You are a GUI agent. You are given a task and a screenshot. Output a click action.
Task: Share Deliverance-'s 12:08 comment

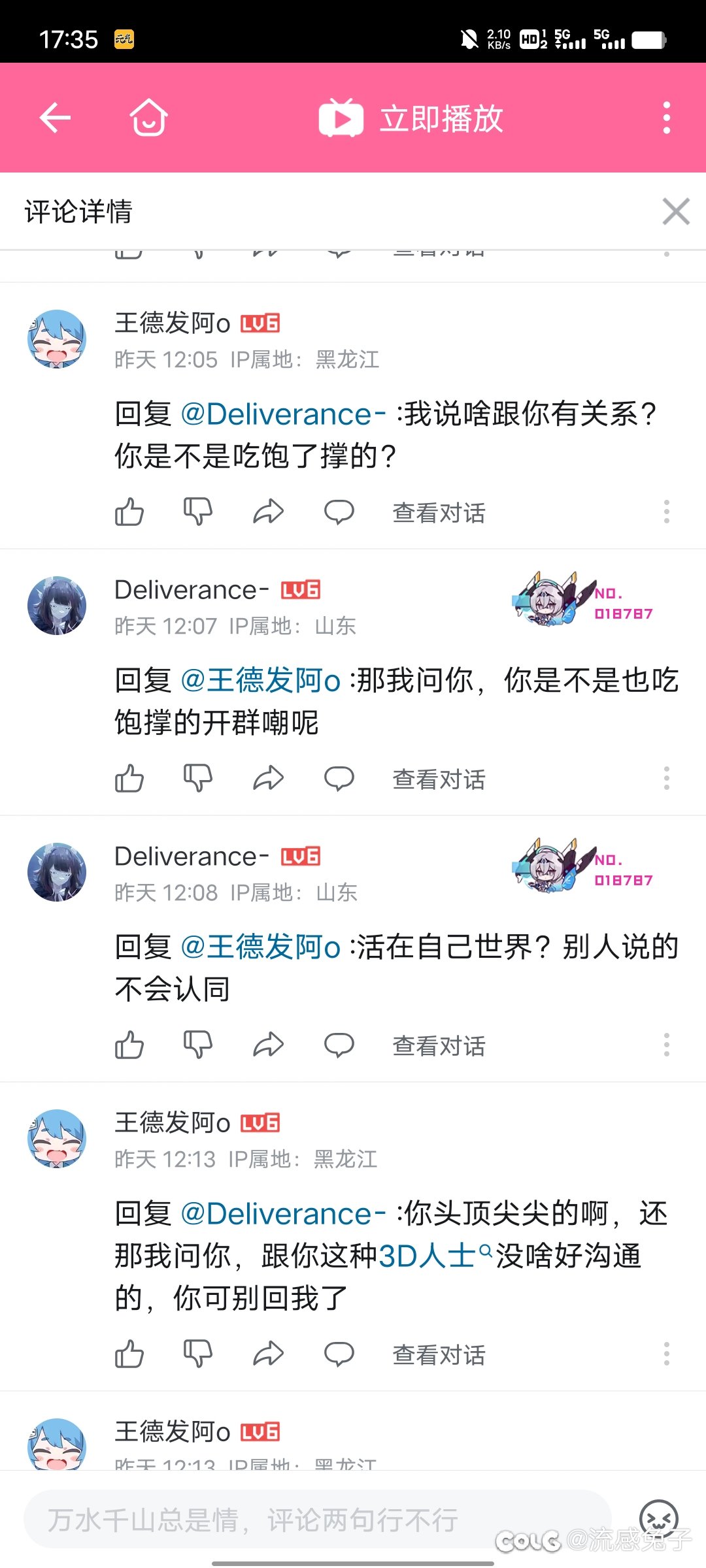point(268,1045)
